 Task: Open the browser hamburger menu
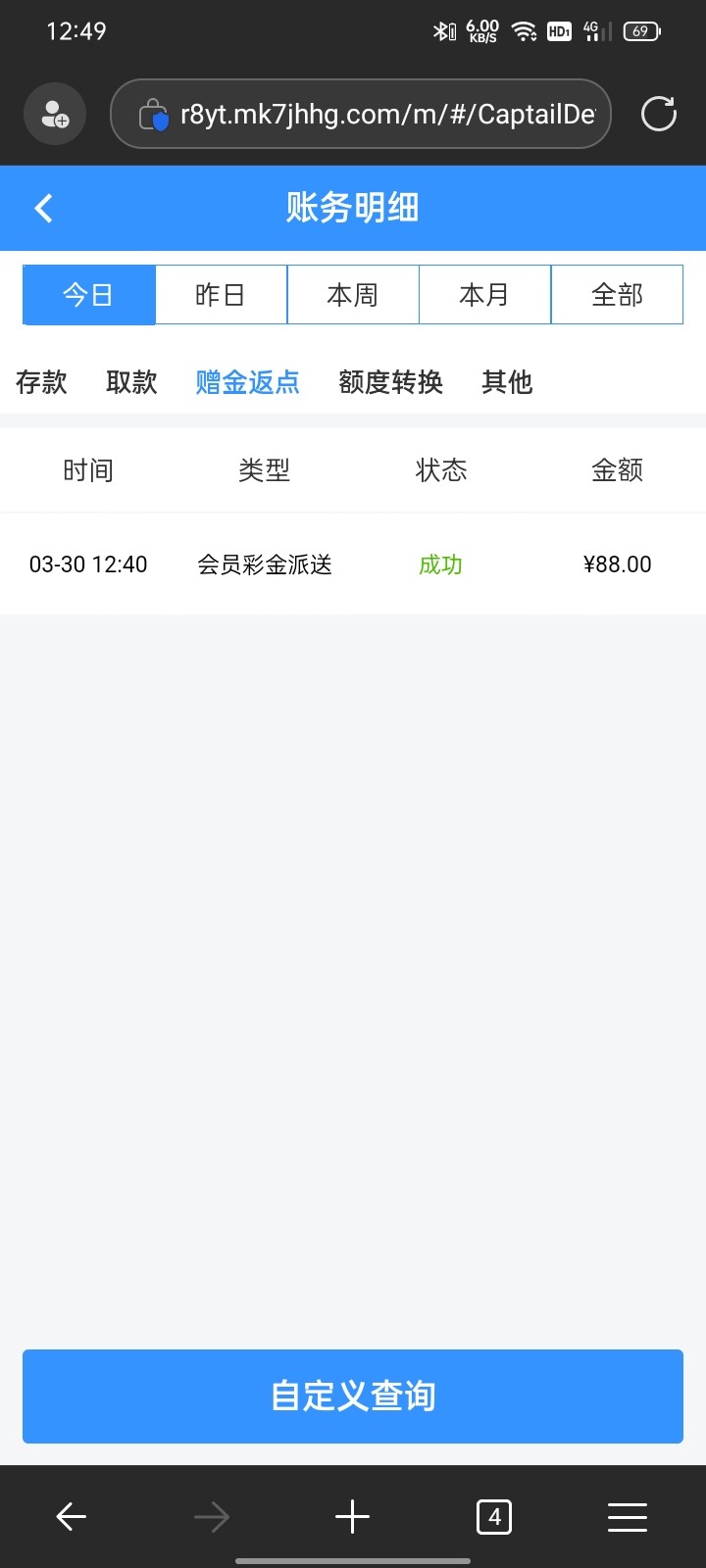pos(628,1517)
